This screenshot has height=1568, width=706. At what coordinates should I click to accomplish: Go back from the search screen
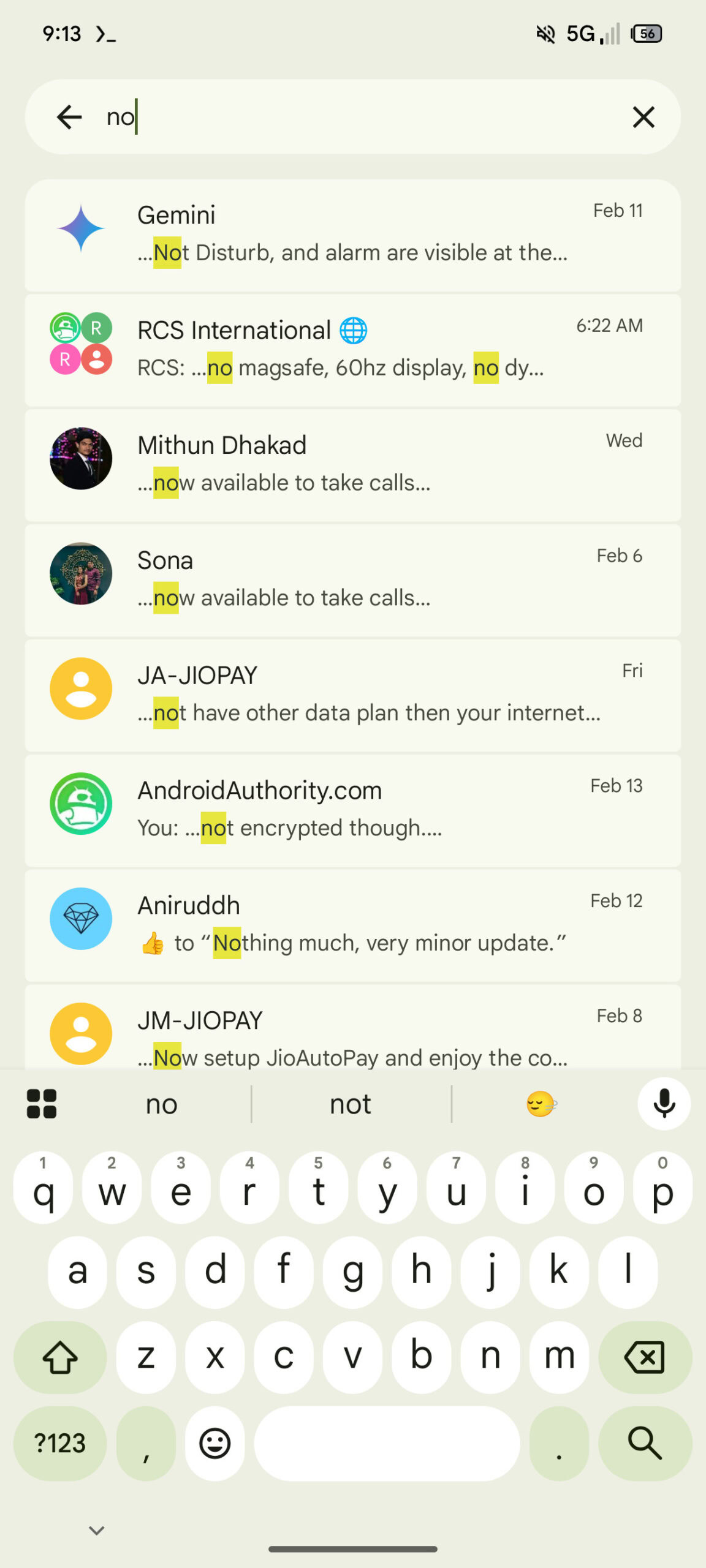pyautogui.click(x=69, y=117)
